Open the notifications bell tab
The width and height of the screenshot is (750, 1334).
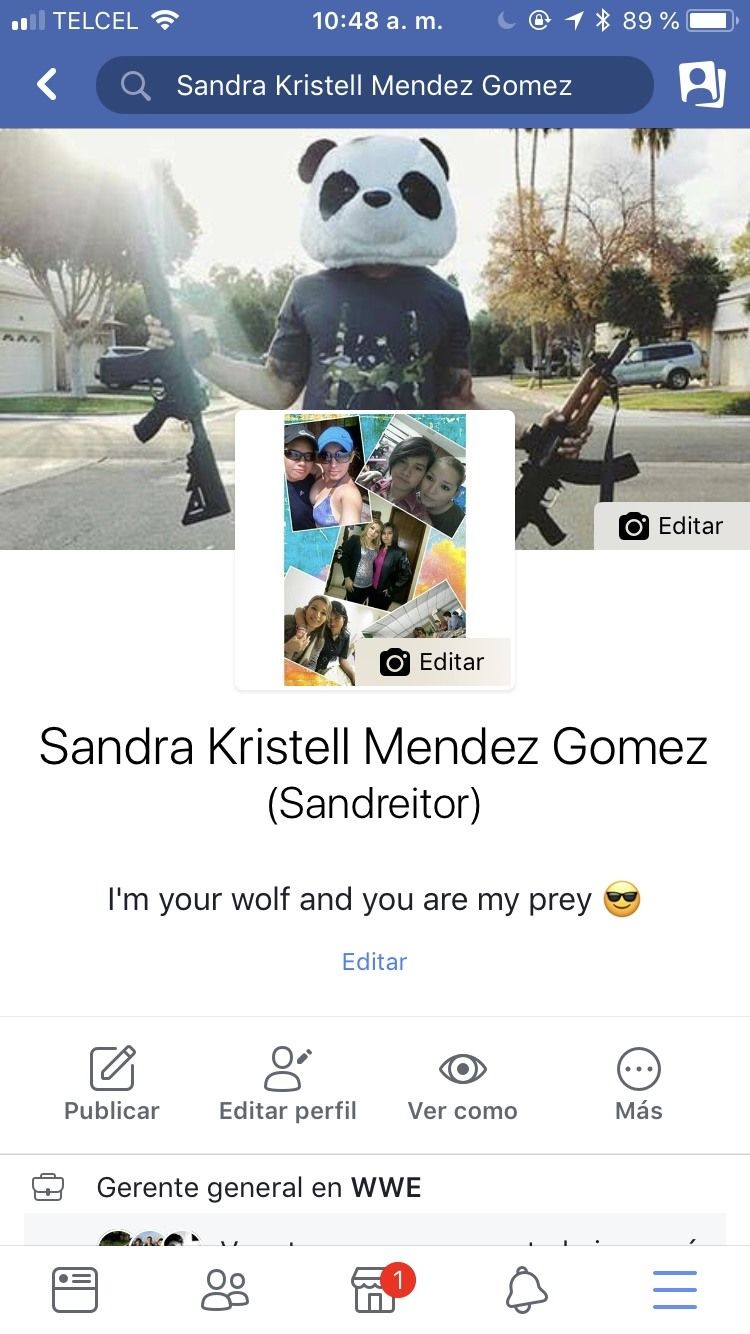pyautogui.click(x=526, y=1290)
